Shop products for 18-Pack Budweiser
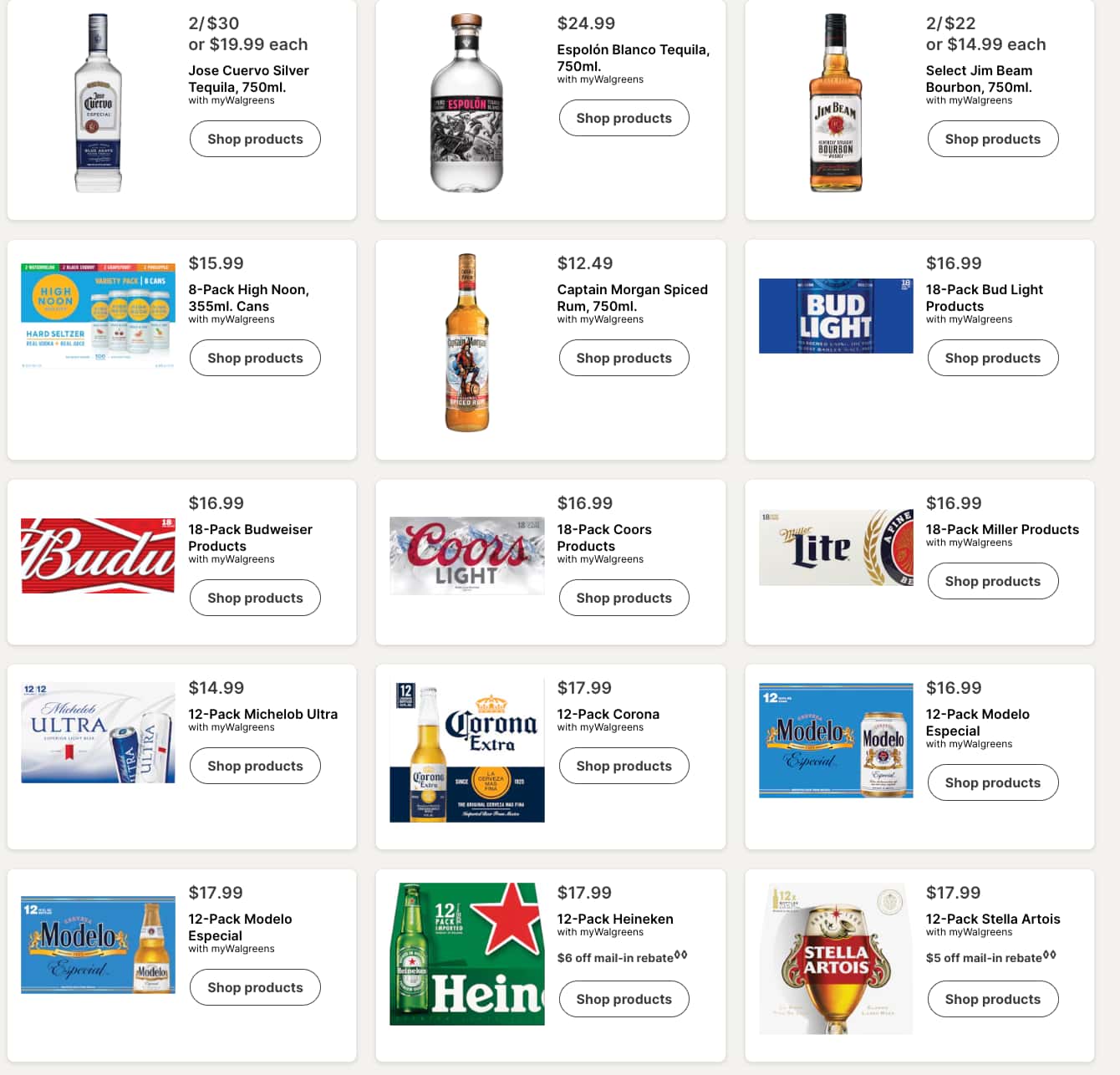Screen dimensions: 1120x1075 coord(255,598)
